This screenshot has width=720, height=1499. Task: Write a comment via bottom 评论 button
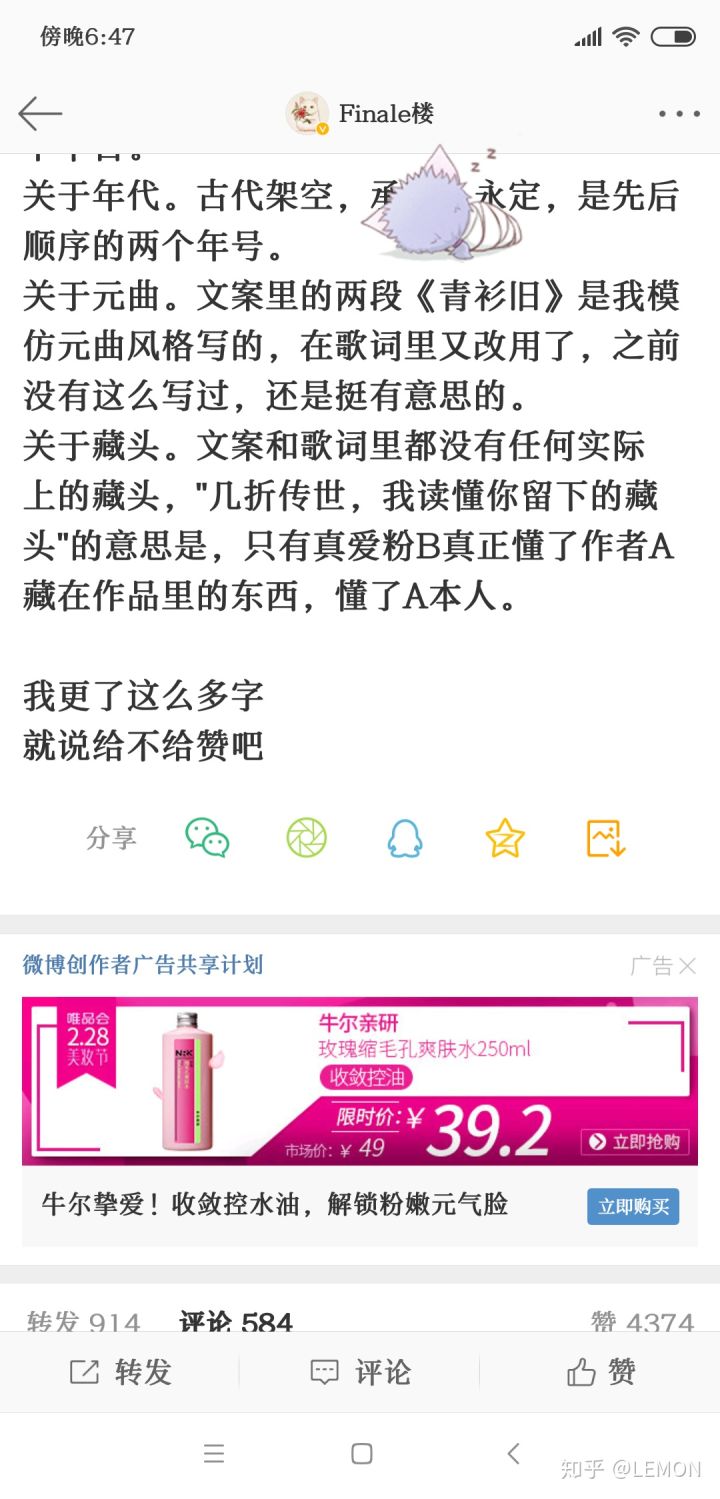[360, 1372]
